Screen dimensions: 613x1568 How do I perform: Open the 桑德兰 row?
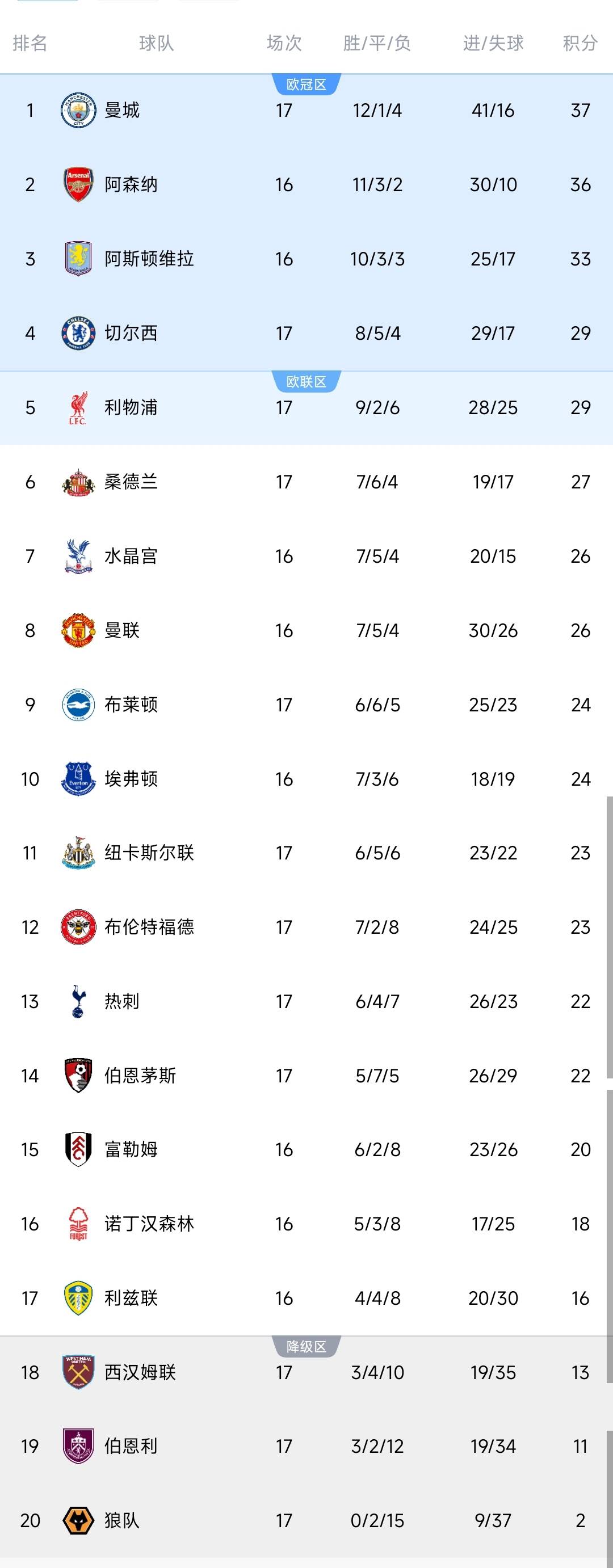[x=131, y=482]
